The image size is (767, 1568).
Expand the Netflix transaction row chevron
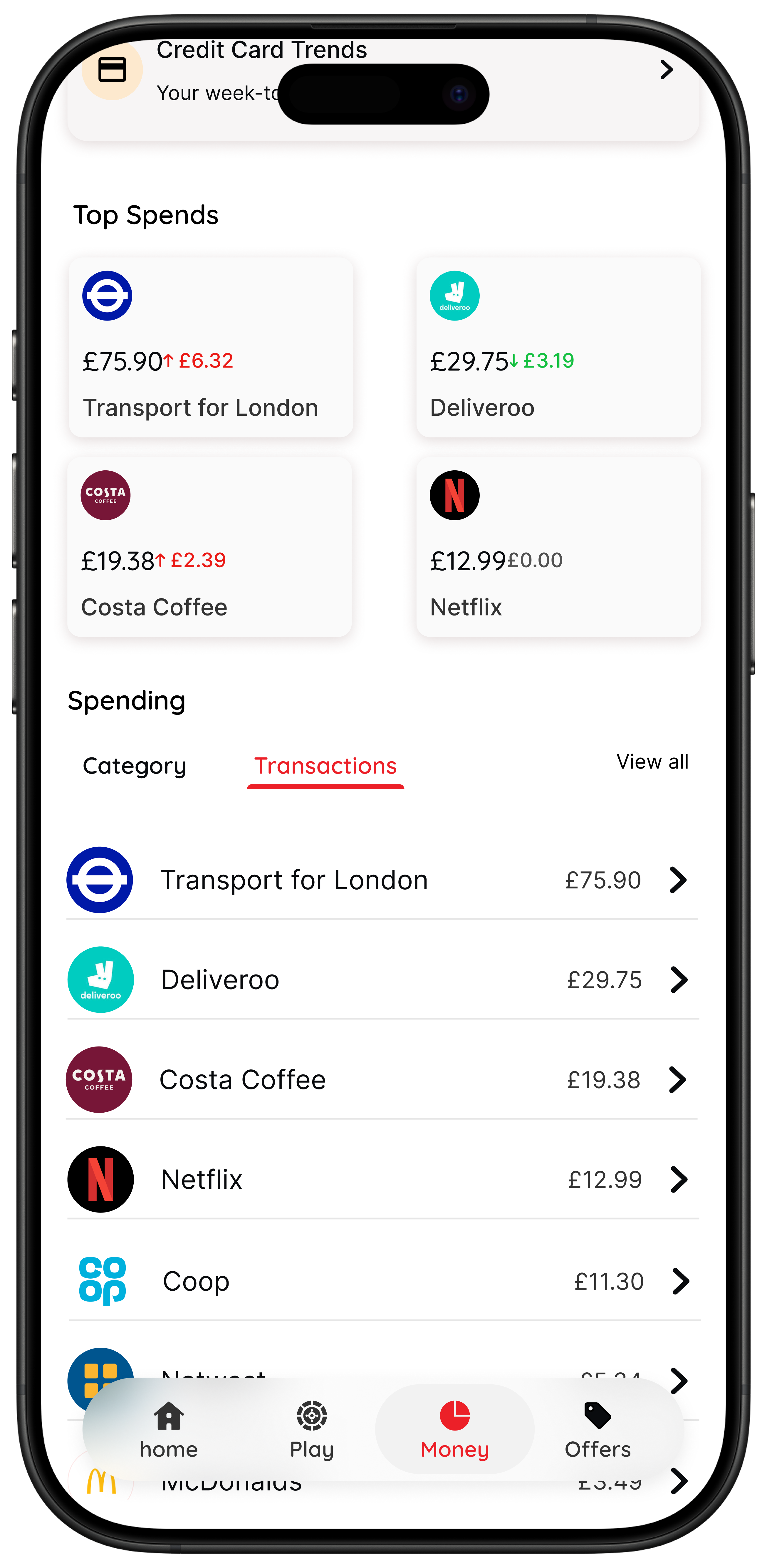tap(678, 1180)
